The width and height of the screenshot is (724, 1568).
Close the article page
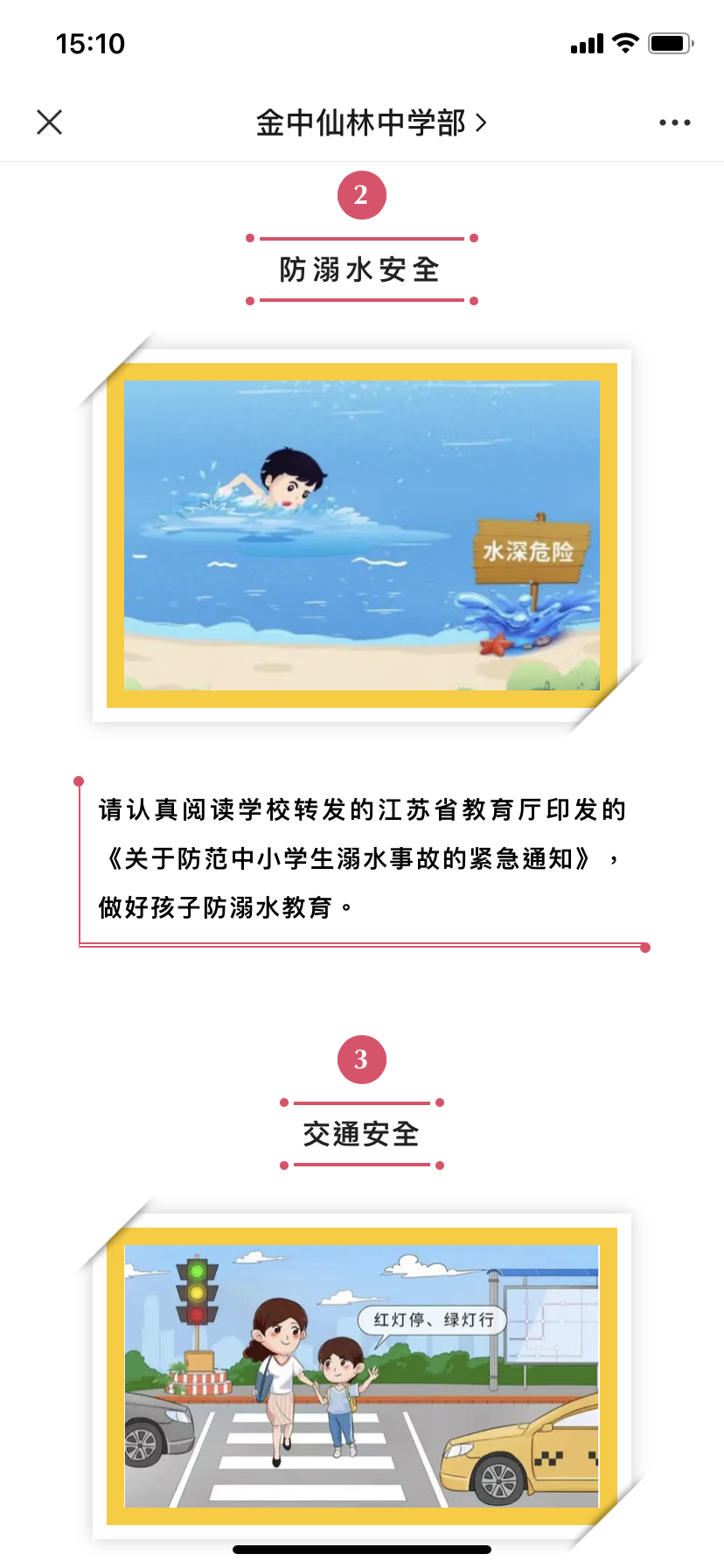pyautogui.click(x=50, y=122)
